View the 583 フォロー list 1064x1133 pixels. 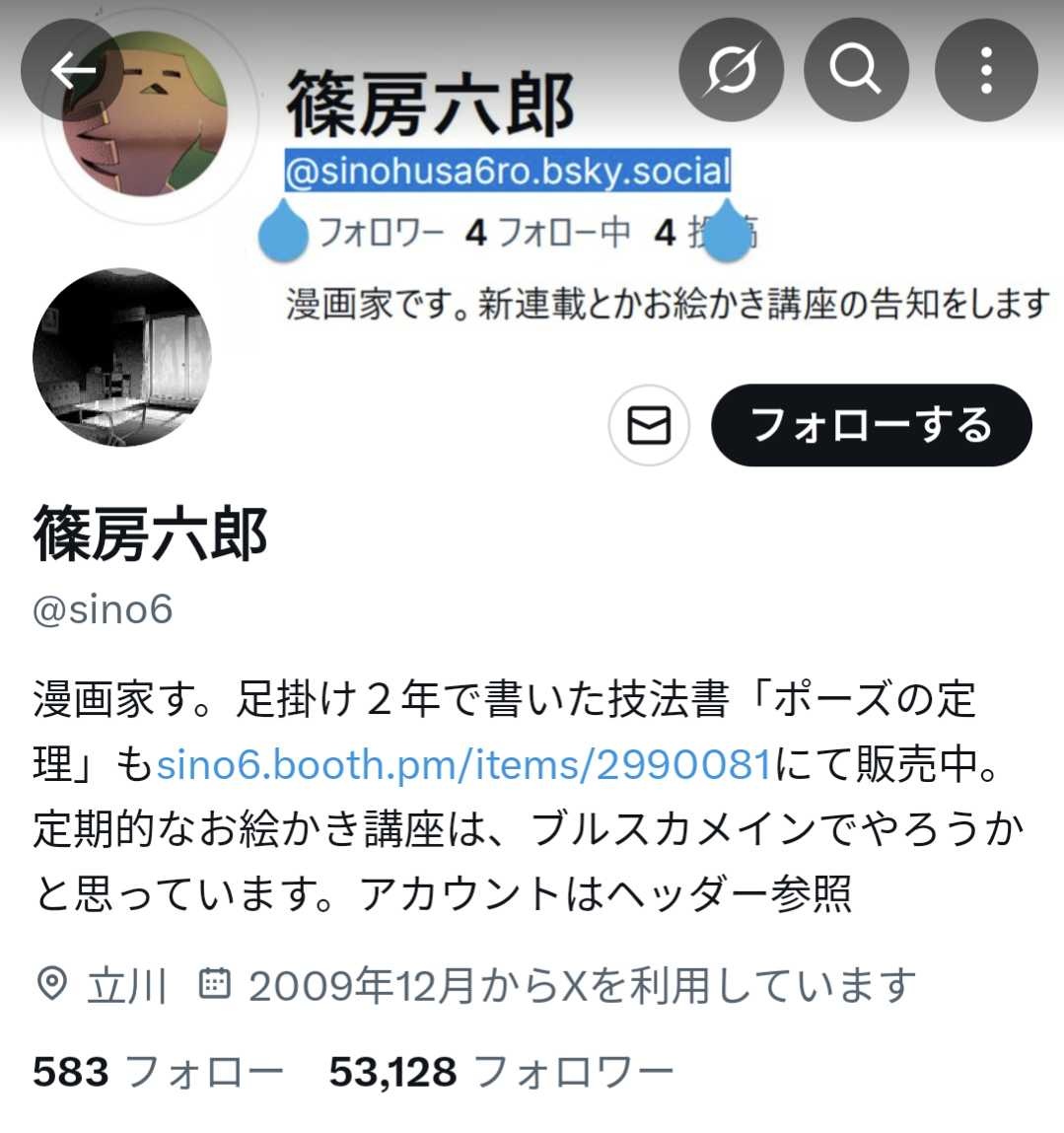[x=158, y=1071]
